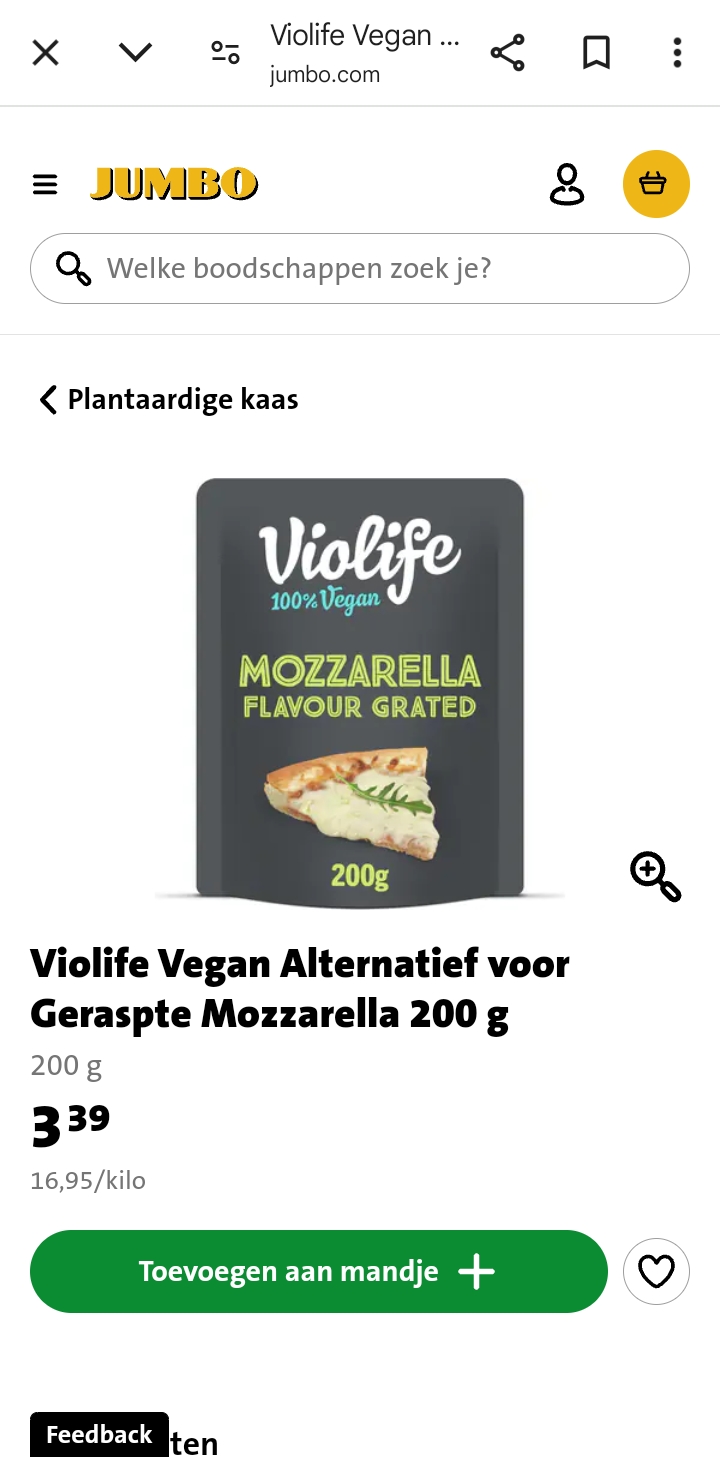Image resolution: width=720 pixels, height=1457 pixels.
Task: Share this Violife product page
Action: pyautogui.click(x=507, y=53)
